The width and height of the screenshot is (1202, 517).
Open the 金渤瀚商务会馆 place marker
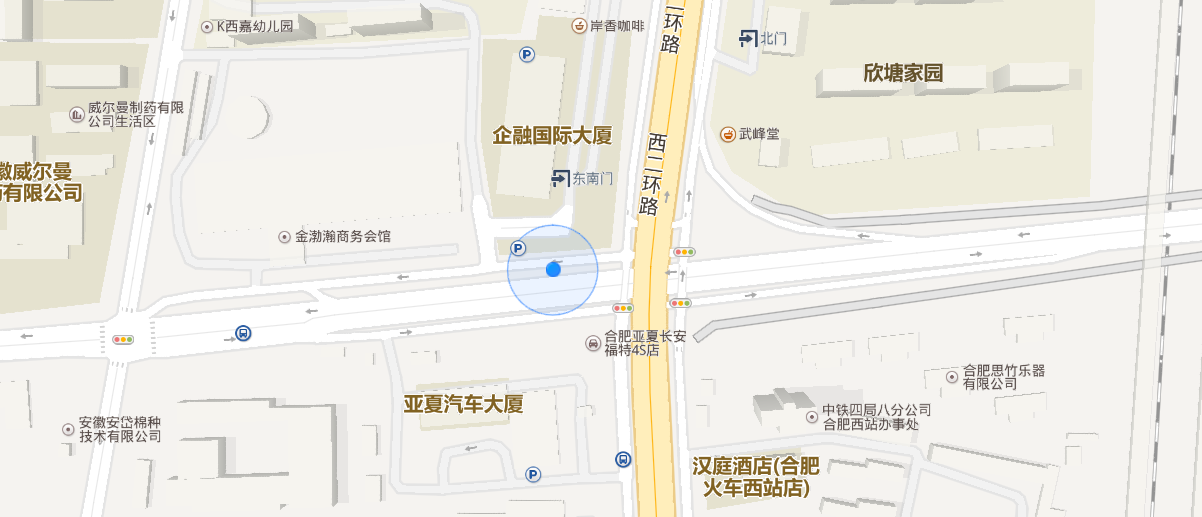[285, 237]
